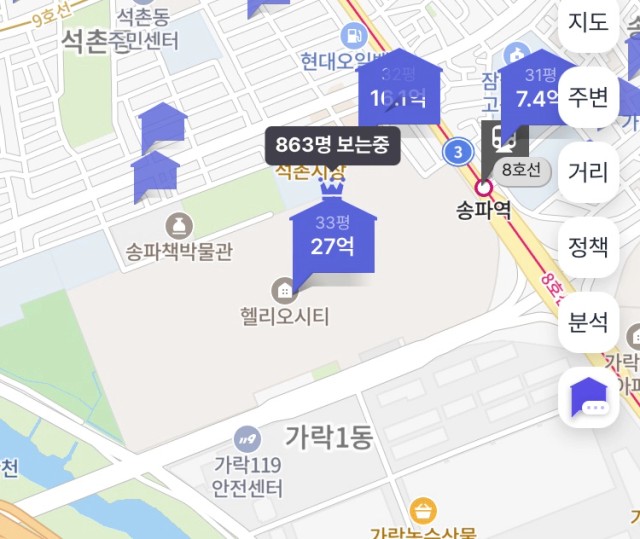This screenshot has width=640, height=539.
Task: Open the 정책 policy overlay button
Action: (588, 247)
